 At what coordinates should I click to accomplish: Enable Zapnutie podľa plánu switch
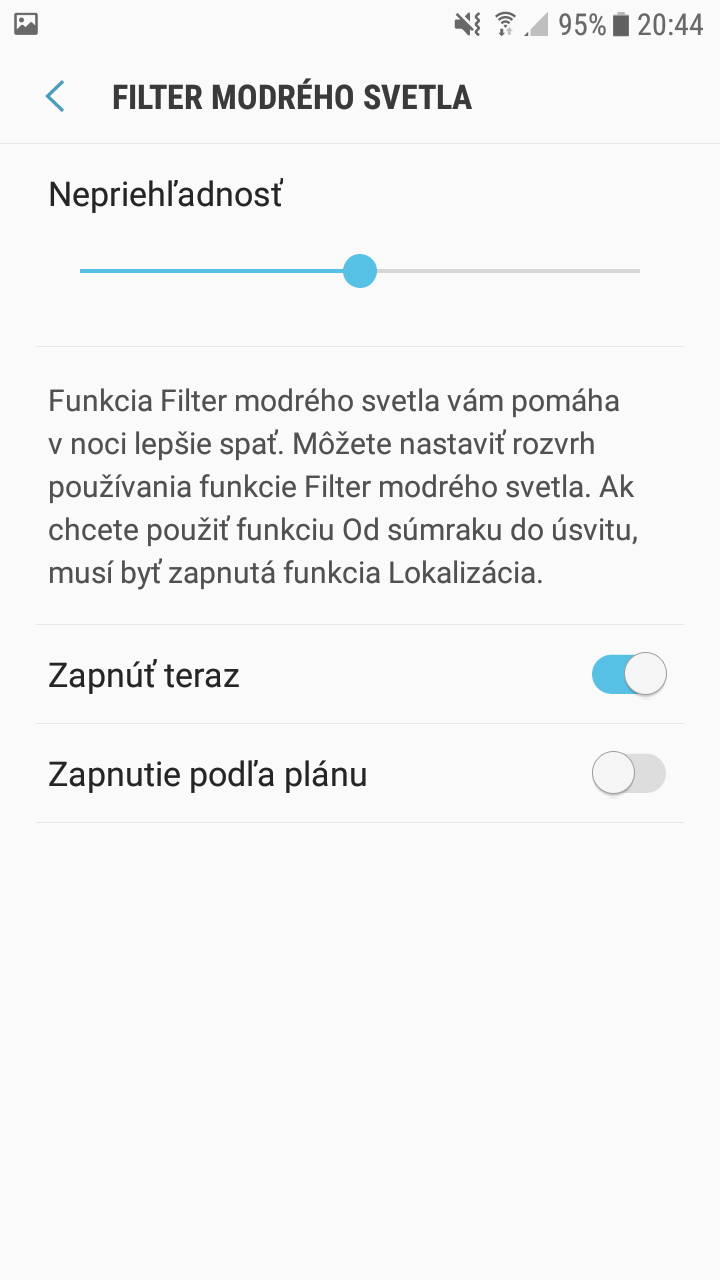click(629, 773)
